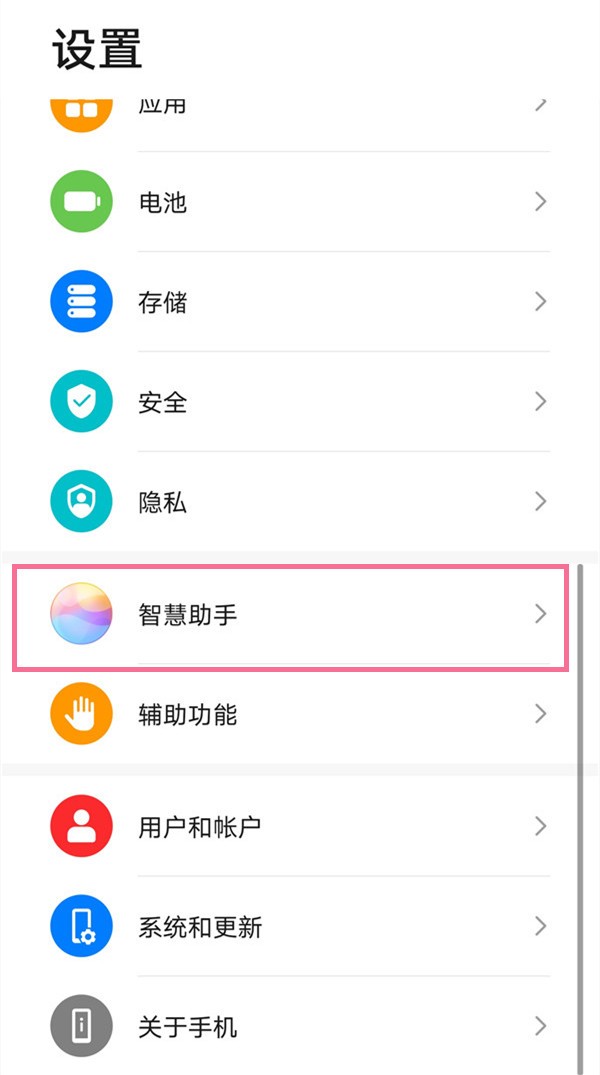Open 电池 battery settings
600x1075 pixels.
pyautogui.click(x=300, y=202)
